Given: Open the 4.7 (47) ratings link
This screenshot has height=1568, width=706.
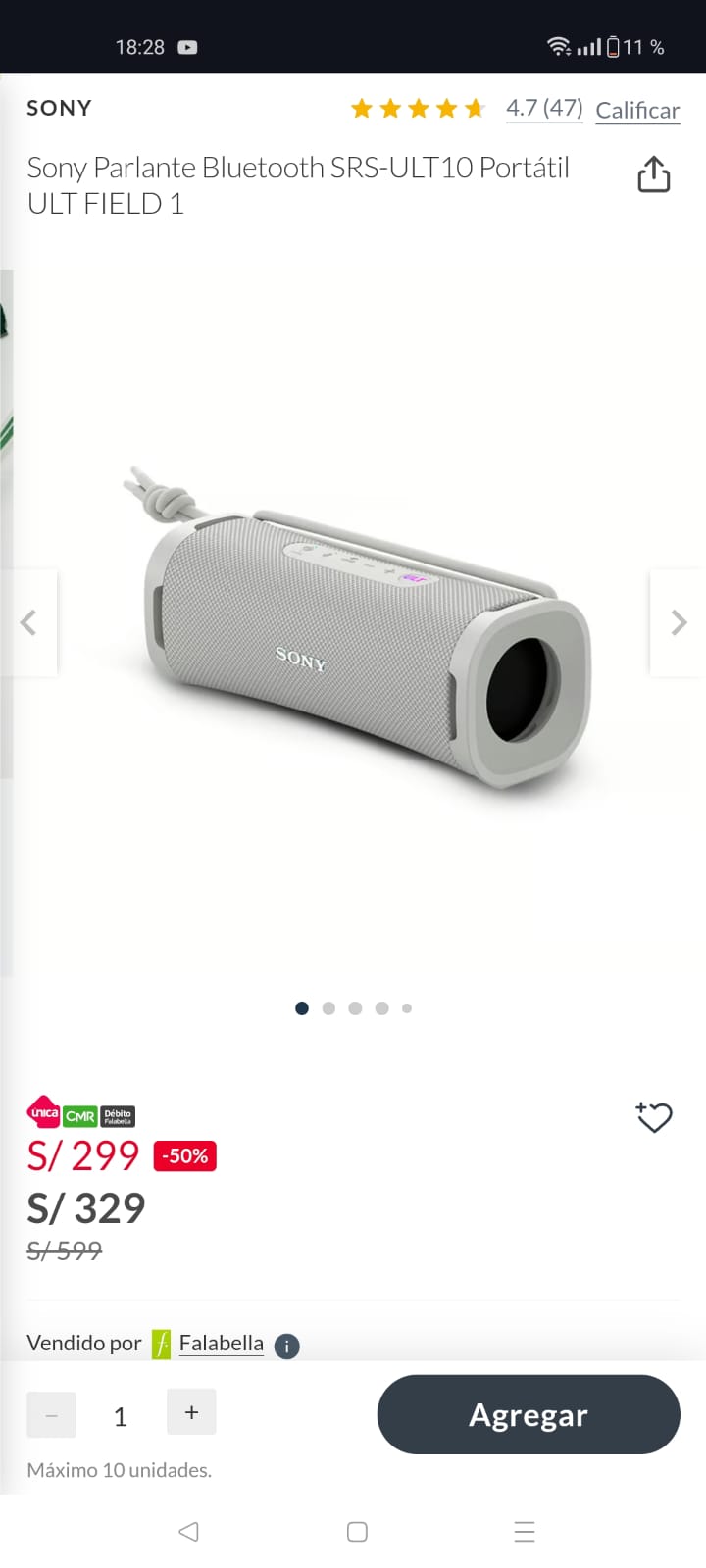Looking at the screenshot, I should 544,108.
